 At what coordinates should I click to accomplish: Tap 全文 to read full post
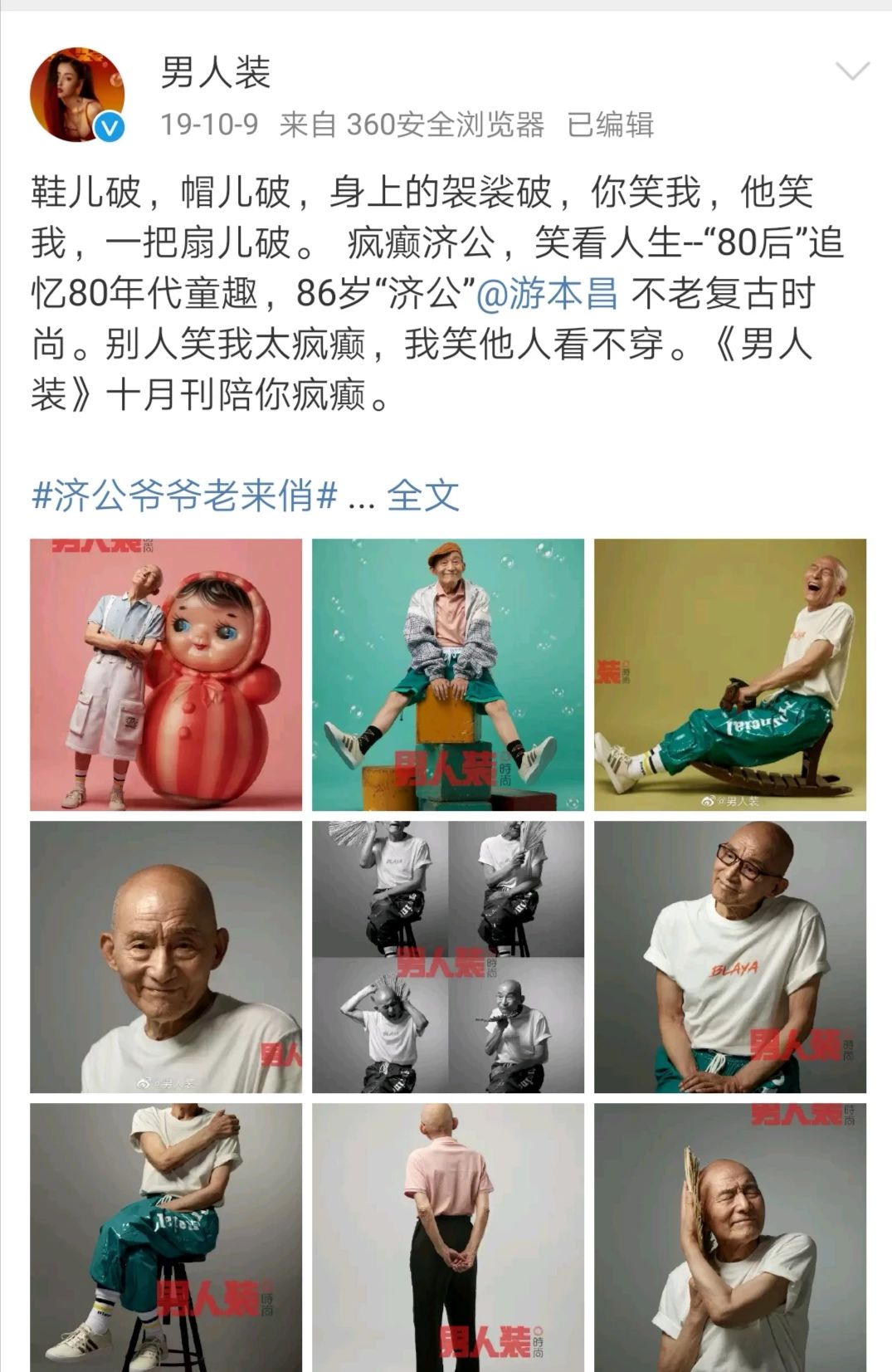coord(423,496)
